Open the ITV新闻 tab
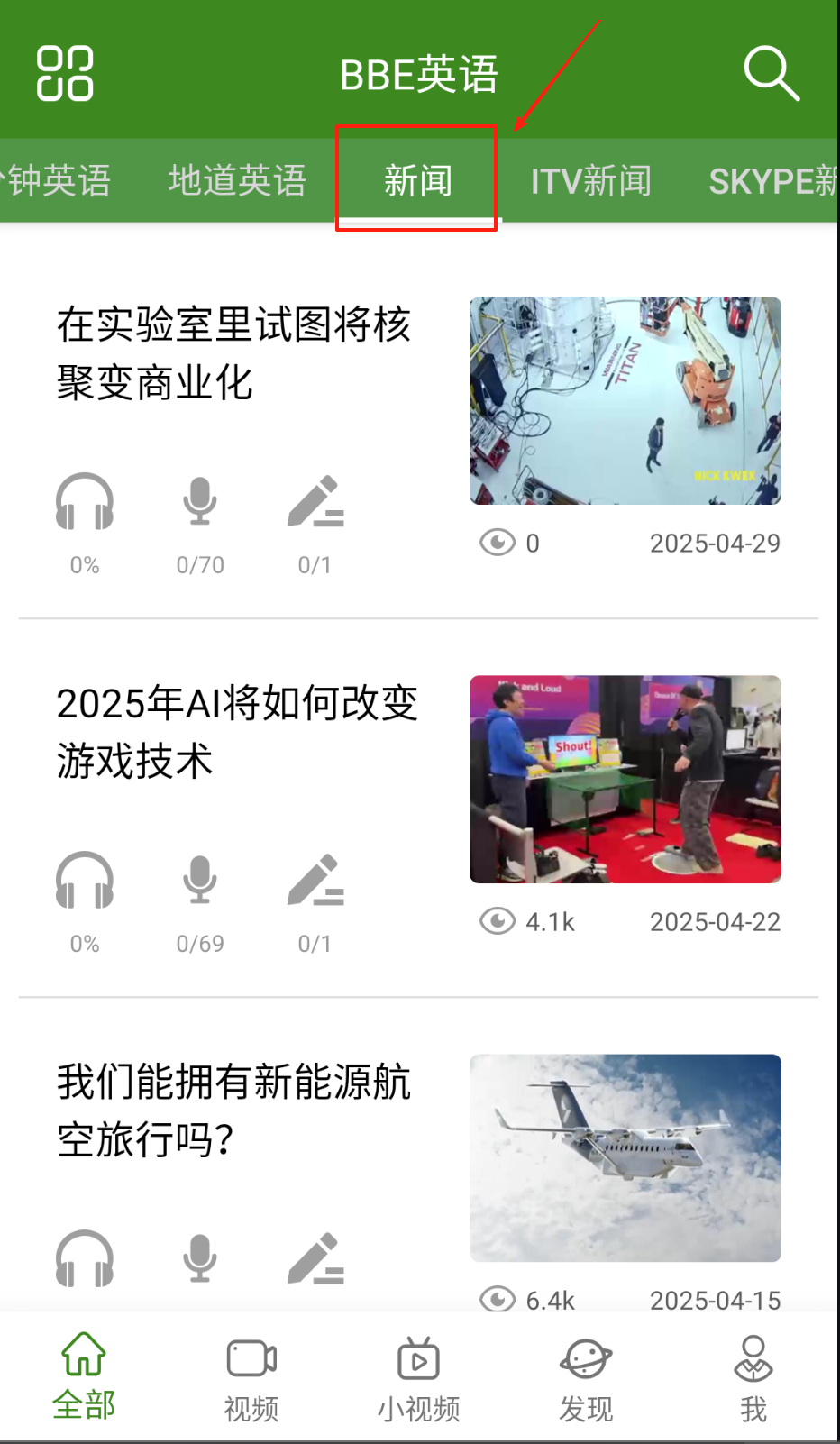840x1444 pixels. [x=591, y=180]
